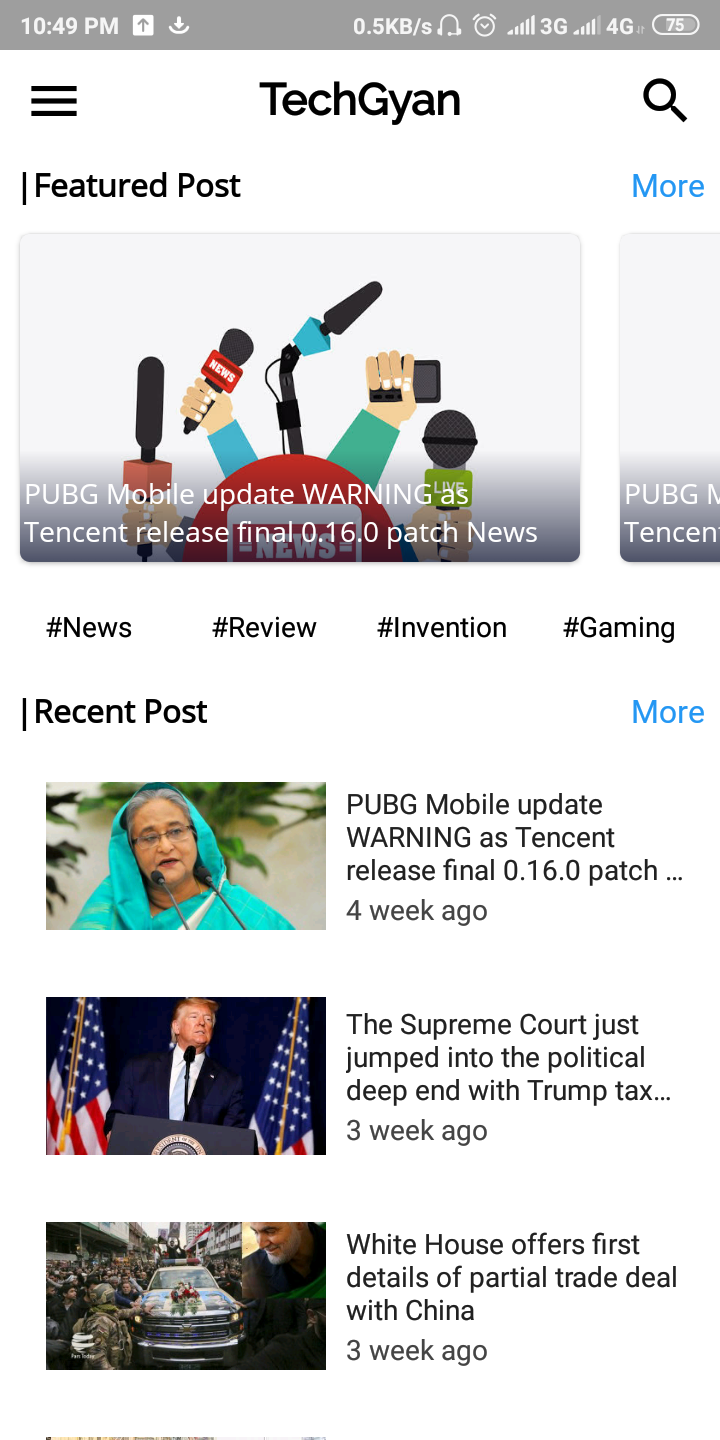
Task: View more Featured Post items
Action: point(667,186)
